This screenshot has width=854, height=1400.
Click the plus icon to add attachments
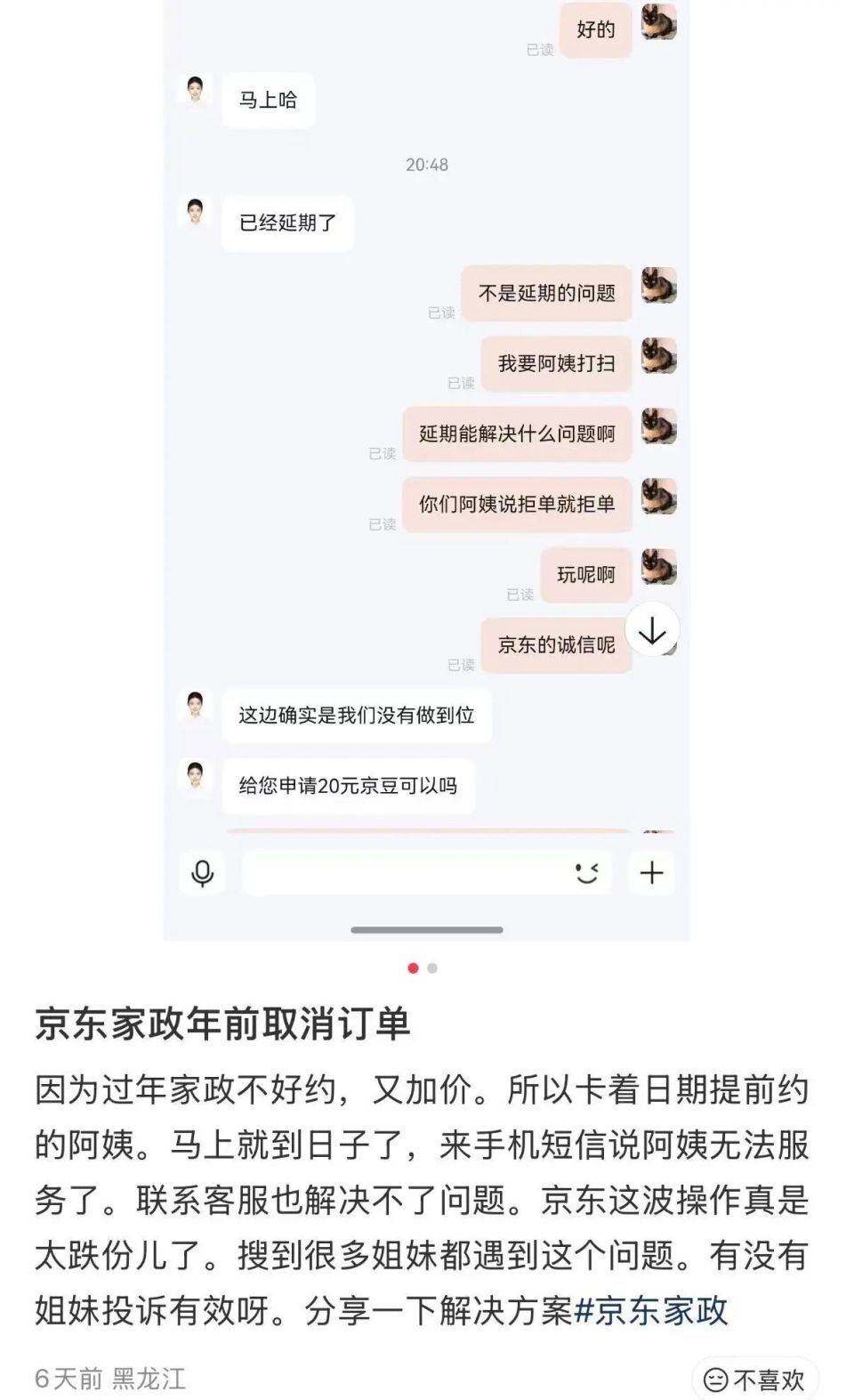(652, 873)
